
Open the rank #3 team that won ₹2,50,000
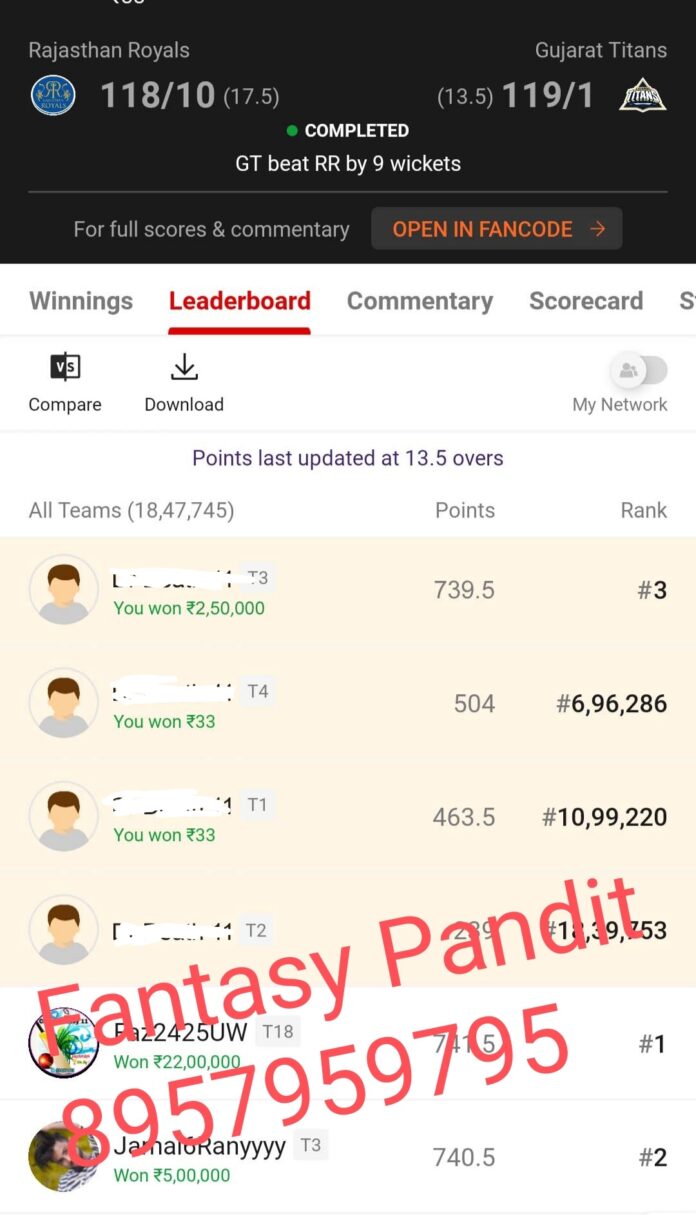[347, 591]
